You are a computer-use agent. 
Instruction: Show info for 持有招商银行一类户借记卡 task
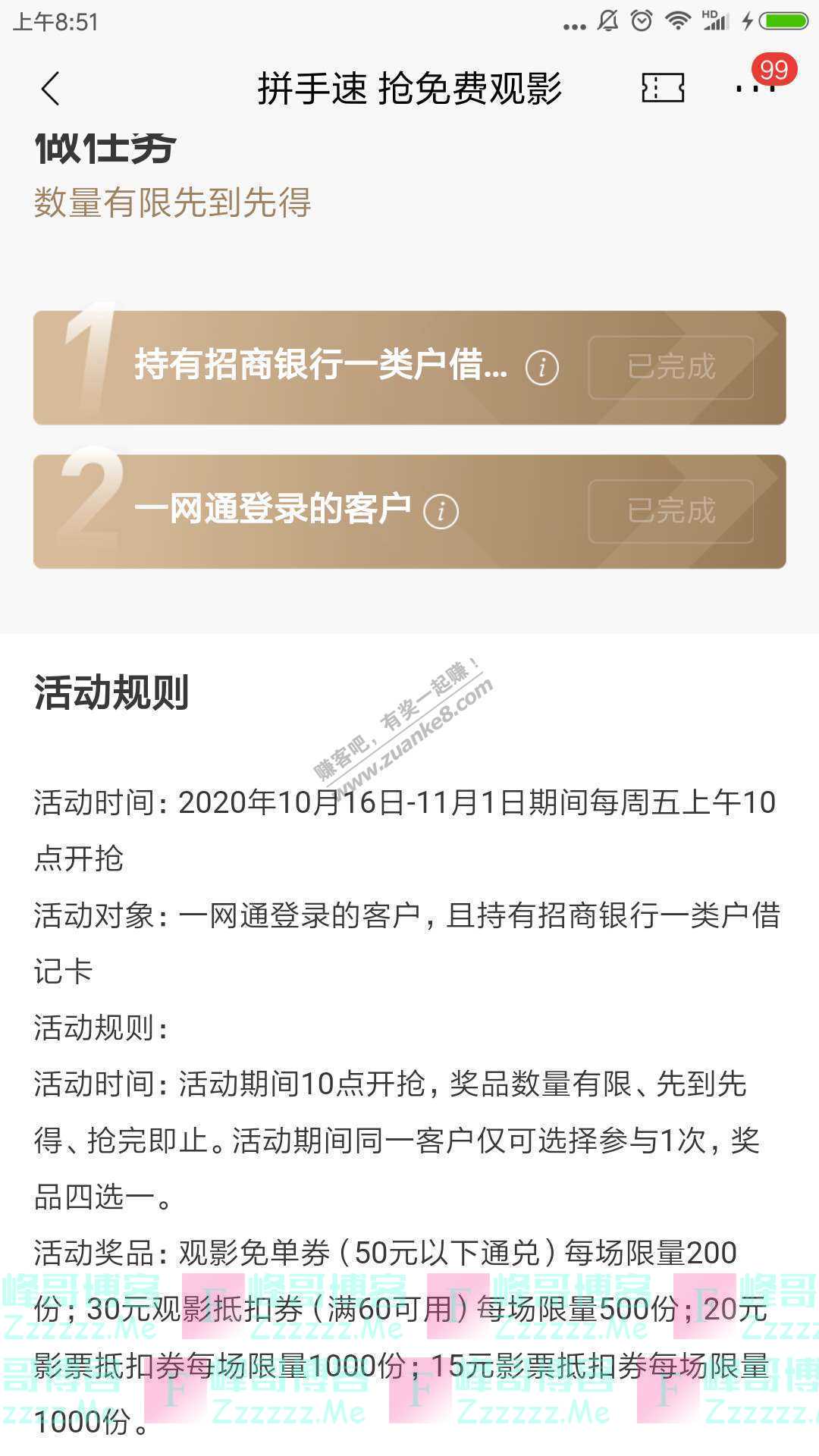click(x=541, y=368)
